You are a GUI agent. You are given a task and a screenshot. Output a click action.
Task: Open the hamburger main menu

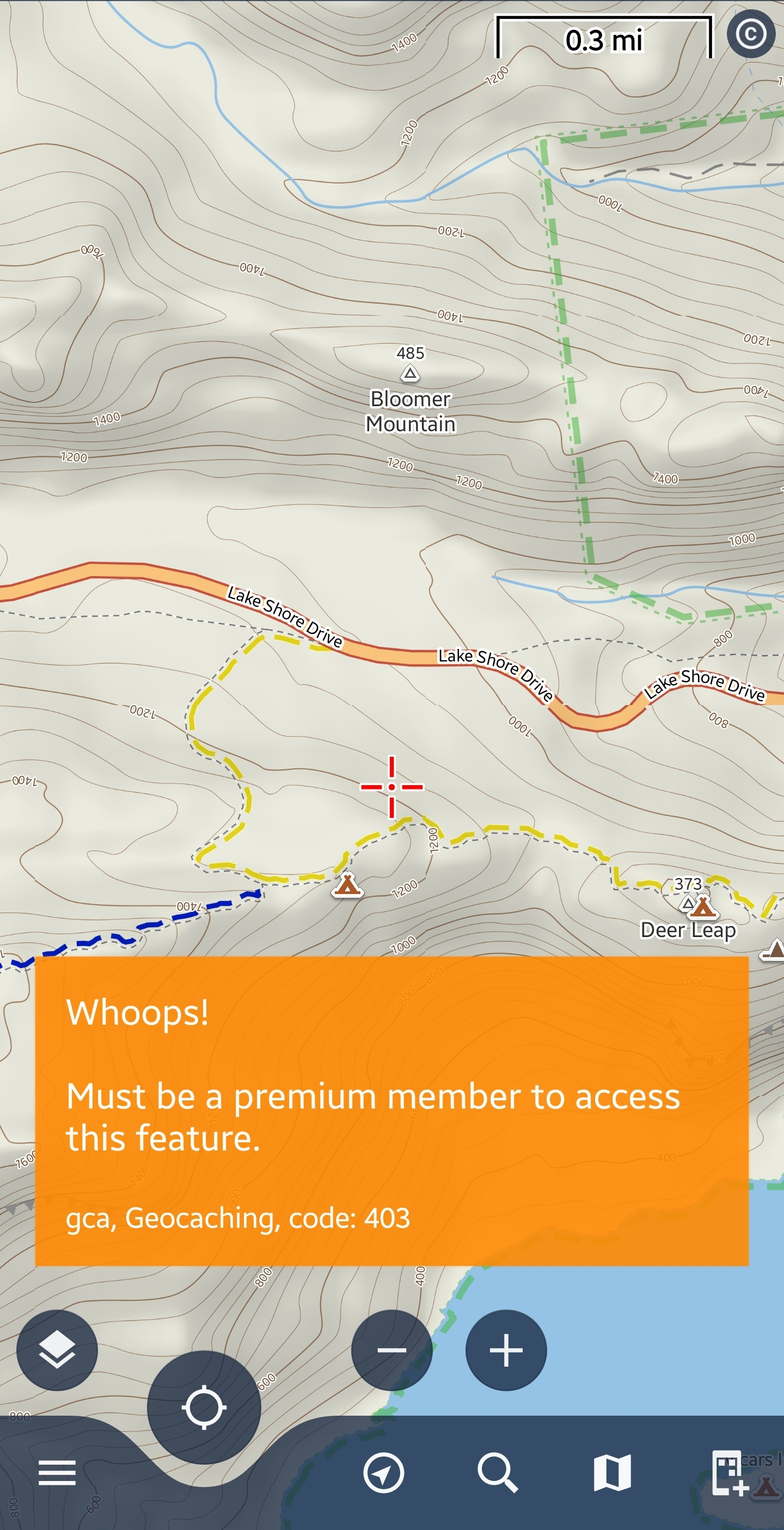point(57,1472)
